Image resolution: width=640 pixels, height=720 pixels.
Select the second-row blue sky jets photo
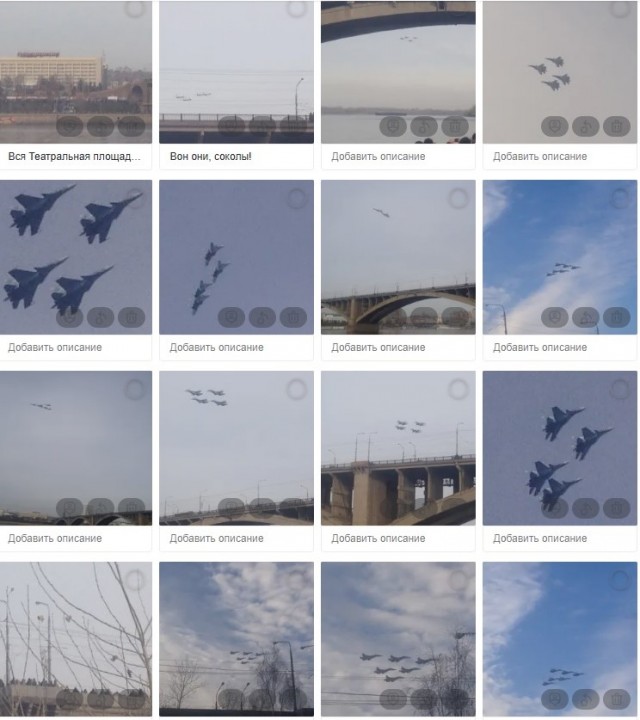coord(620,198)
